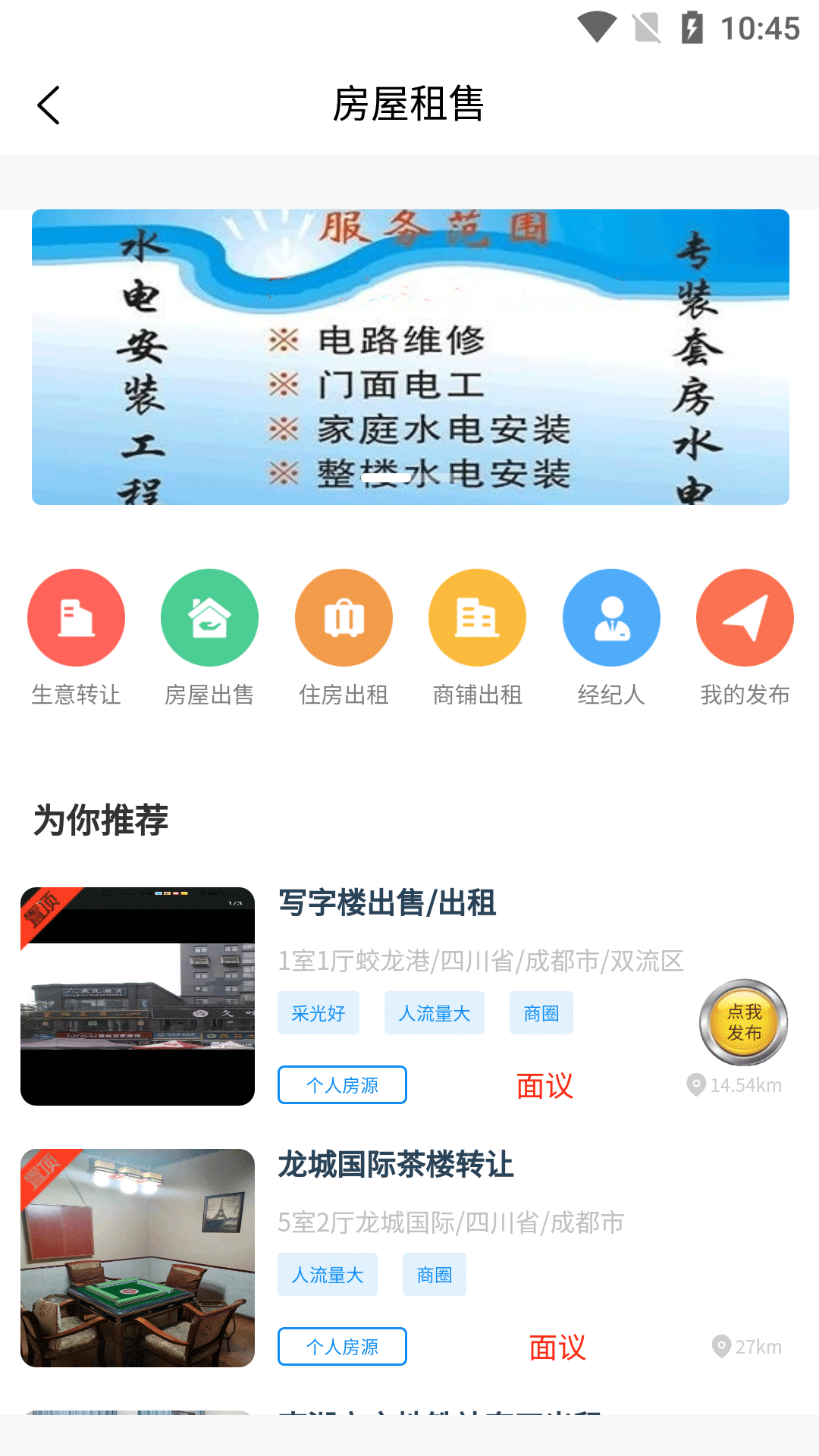819x1456 pixels.
Task: Open the 生意转让 business transfer icon
Action: click(x=76, y=617)
